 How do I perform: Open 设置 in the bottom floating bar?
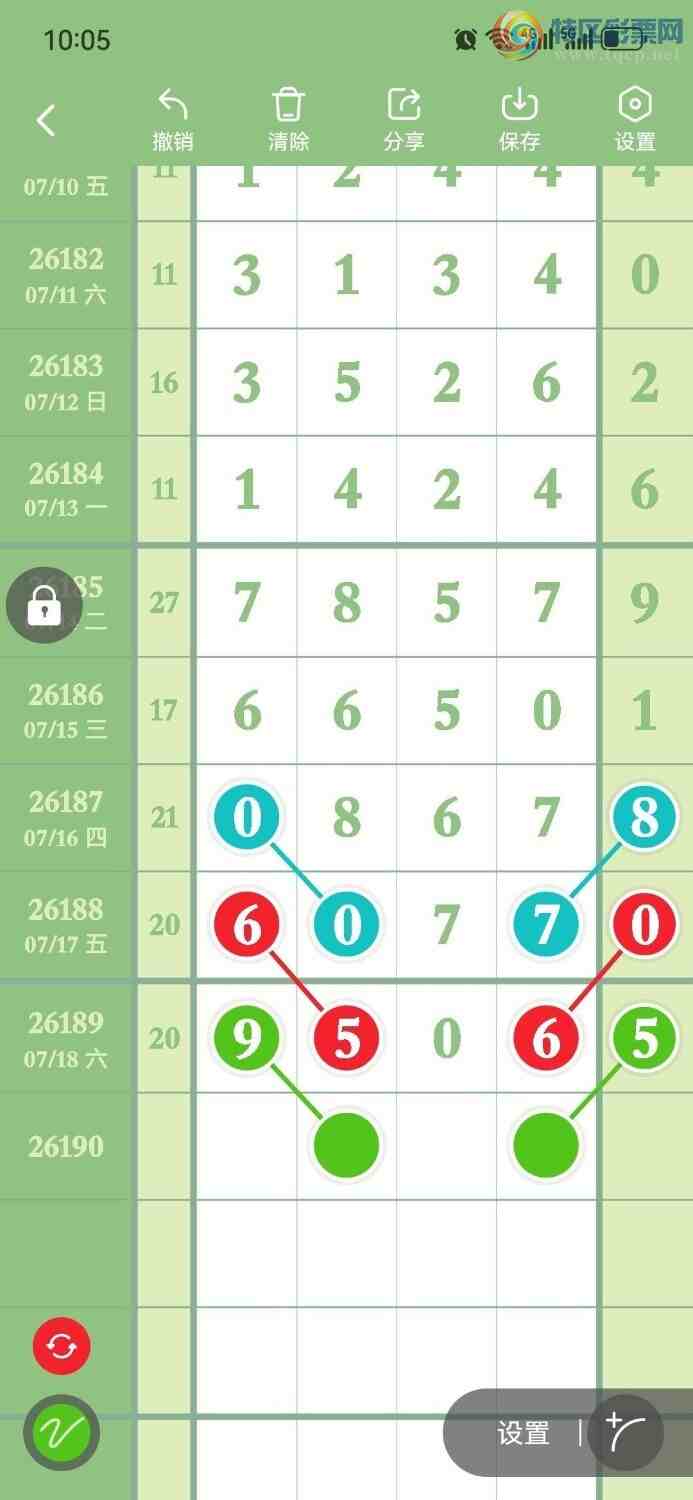[x=524, y=1434]
